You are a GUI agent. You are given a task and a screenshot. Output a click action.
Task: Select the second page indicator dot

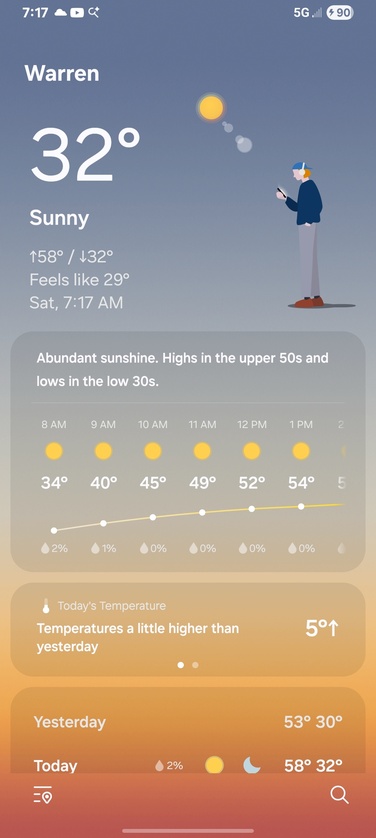195,665
